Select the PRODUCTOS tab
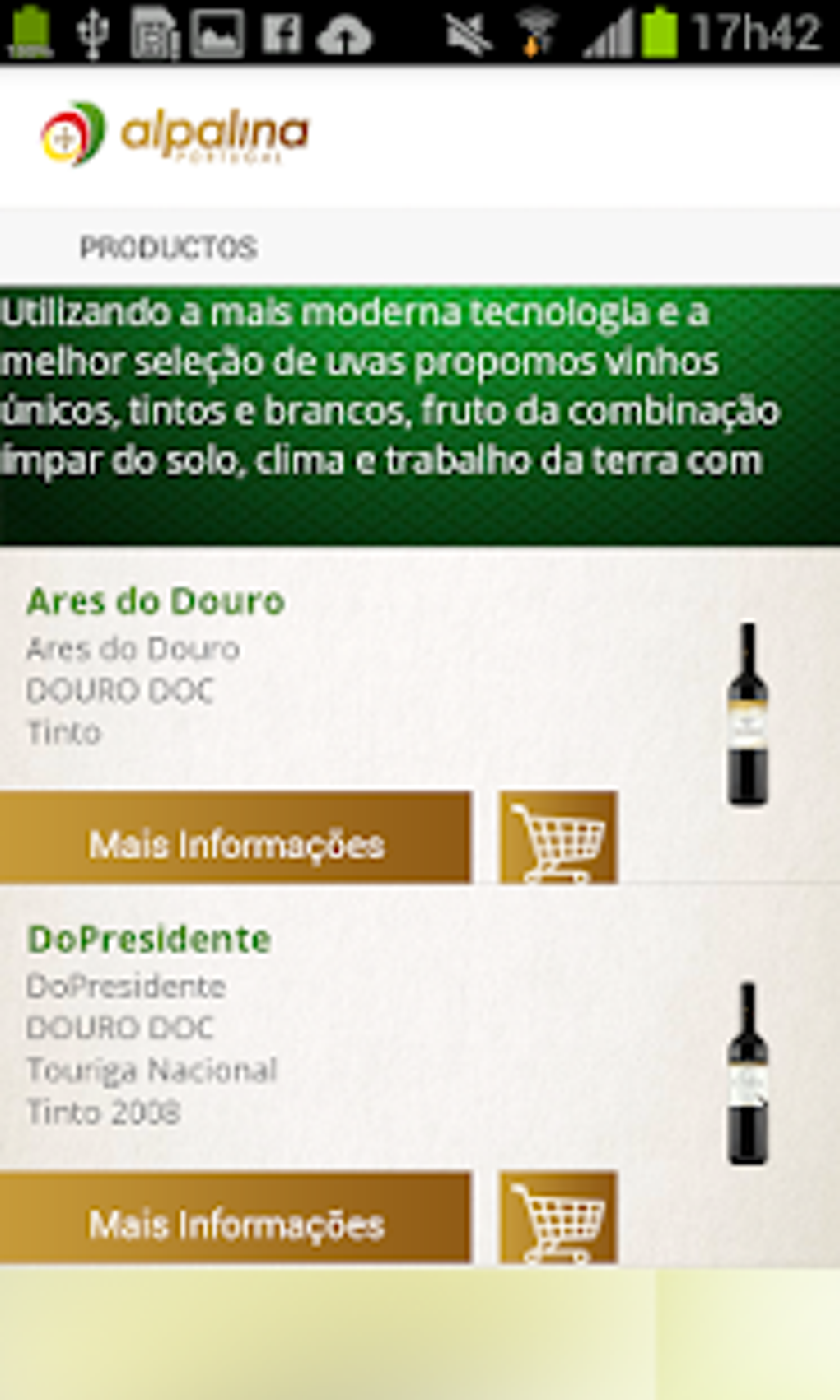The height and width of the screenshot is (1400, 840). [168, 248]
